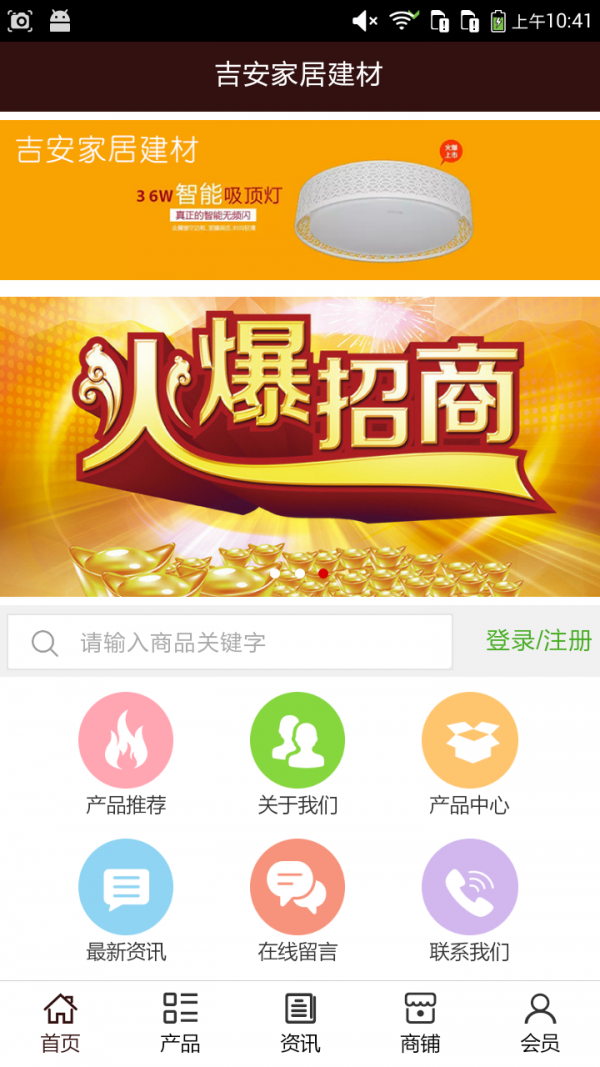Switch to the 产品 products tab

(180, 1023)
